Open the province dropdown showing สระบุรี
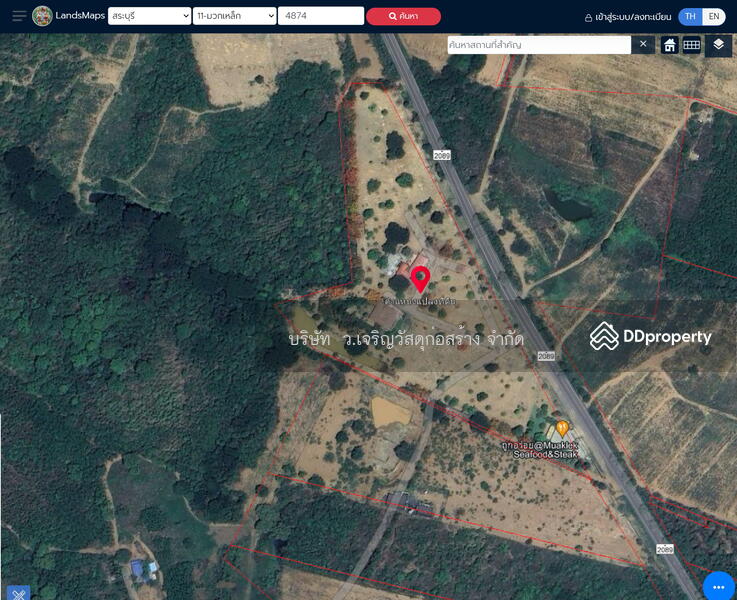 coord(150,16)
